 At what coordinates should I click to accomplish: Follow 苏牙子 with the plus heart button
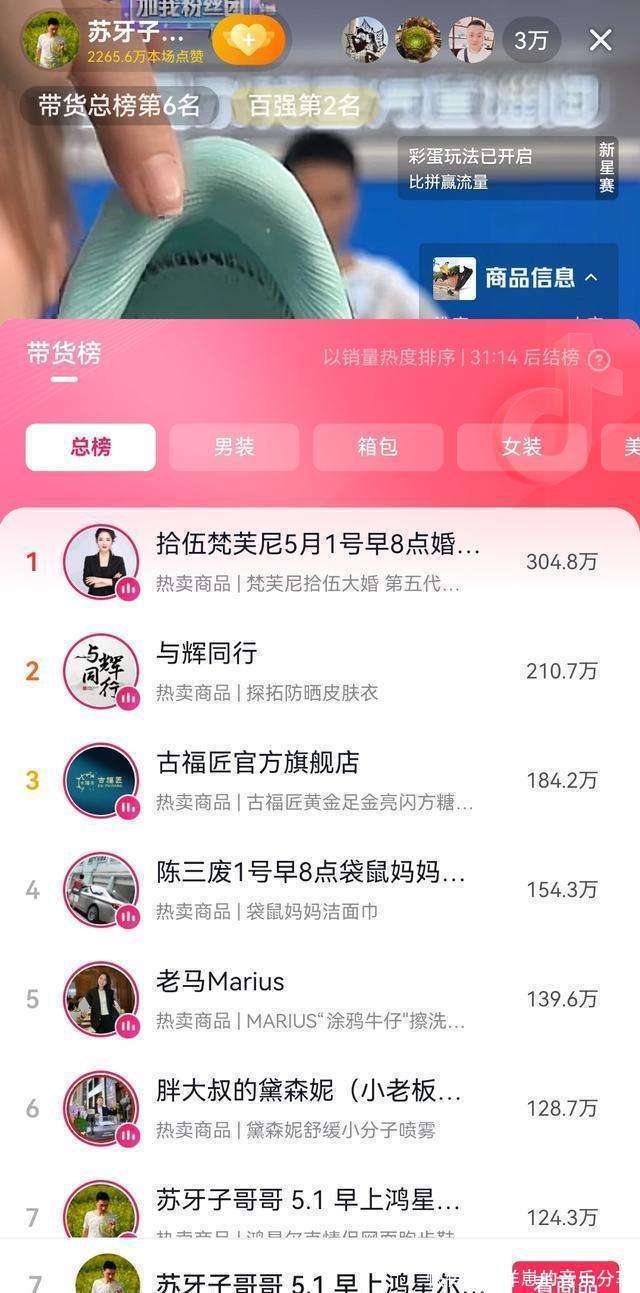(249, 40)
